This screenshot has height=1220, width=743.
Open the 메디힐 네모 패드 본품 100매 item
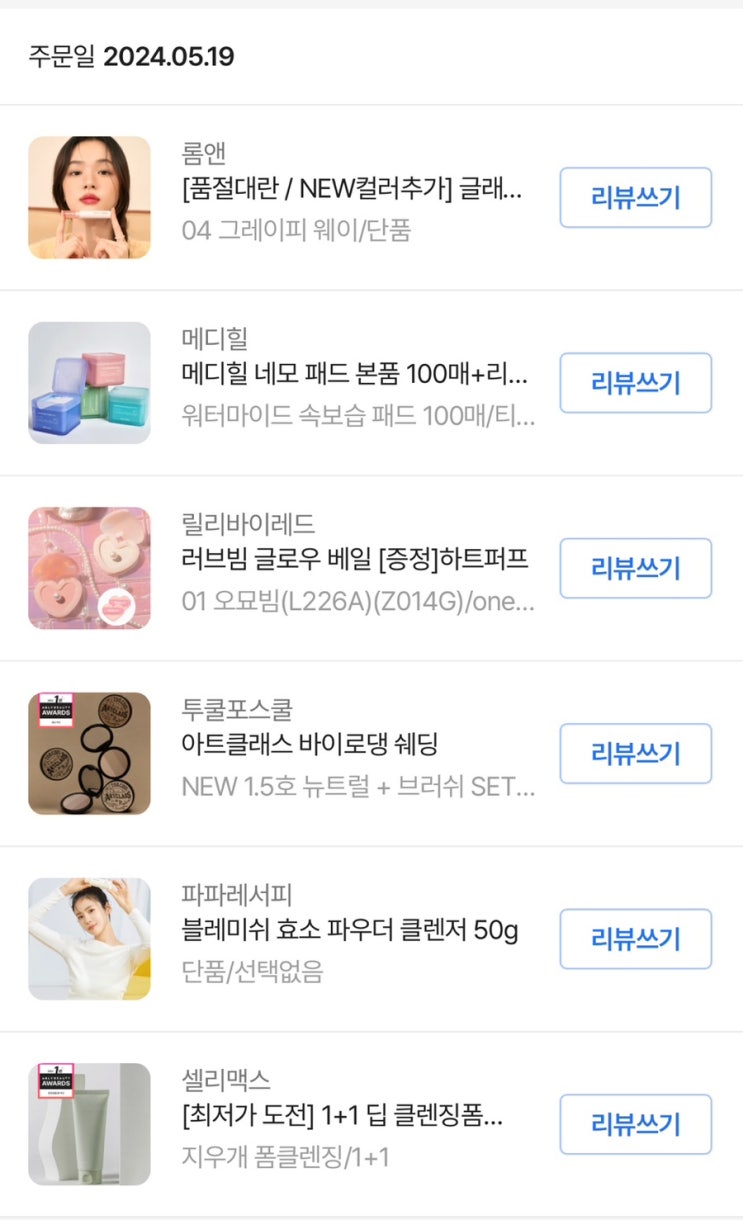354,376
